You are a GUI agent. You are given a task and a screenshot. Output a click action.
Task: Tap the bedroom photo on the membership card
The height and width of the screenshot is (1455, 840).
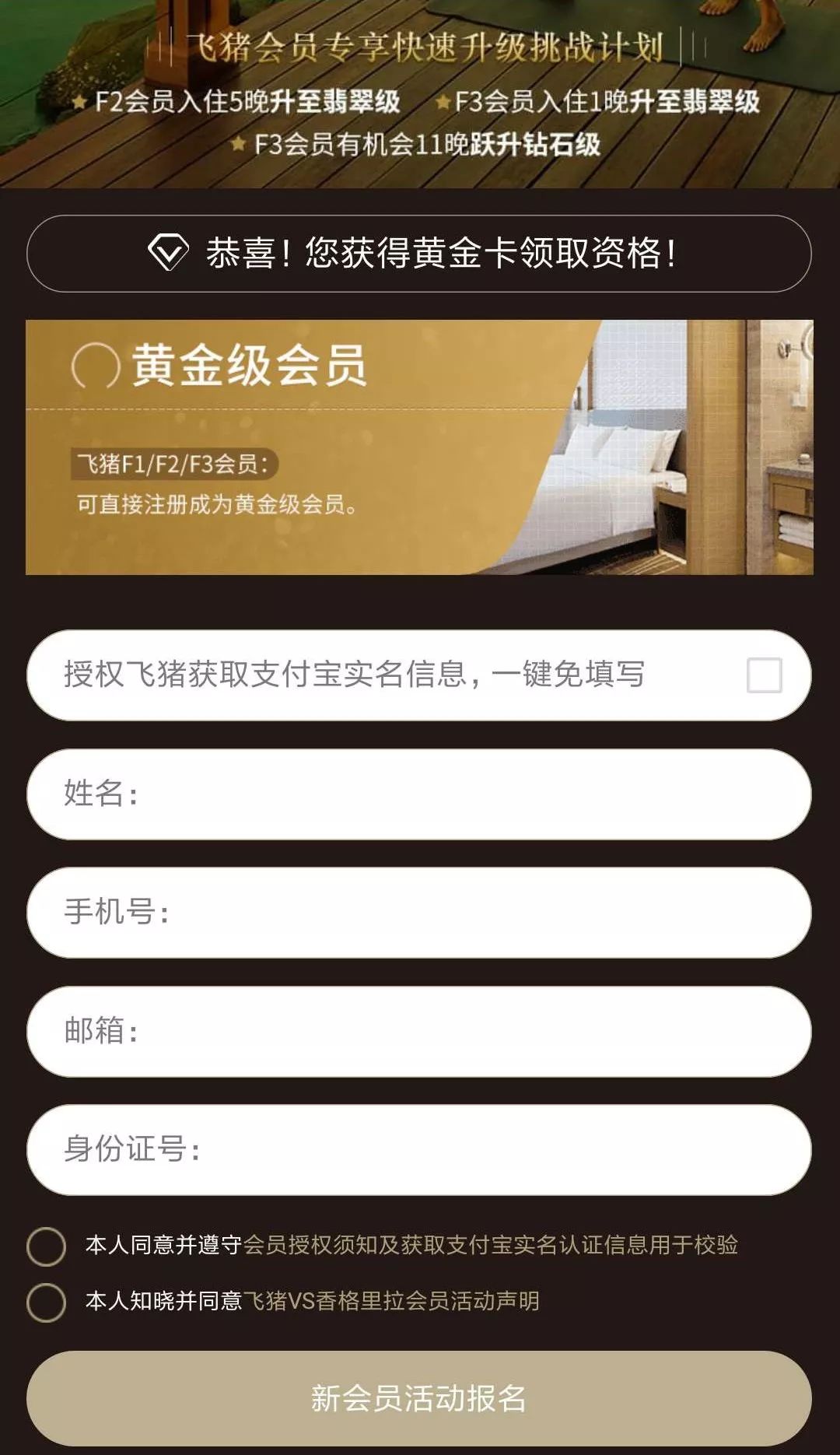(684, 444)
